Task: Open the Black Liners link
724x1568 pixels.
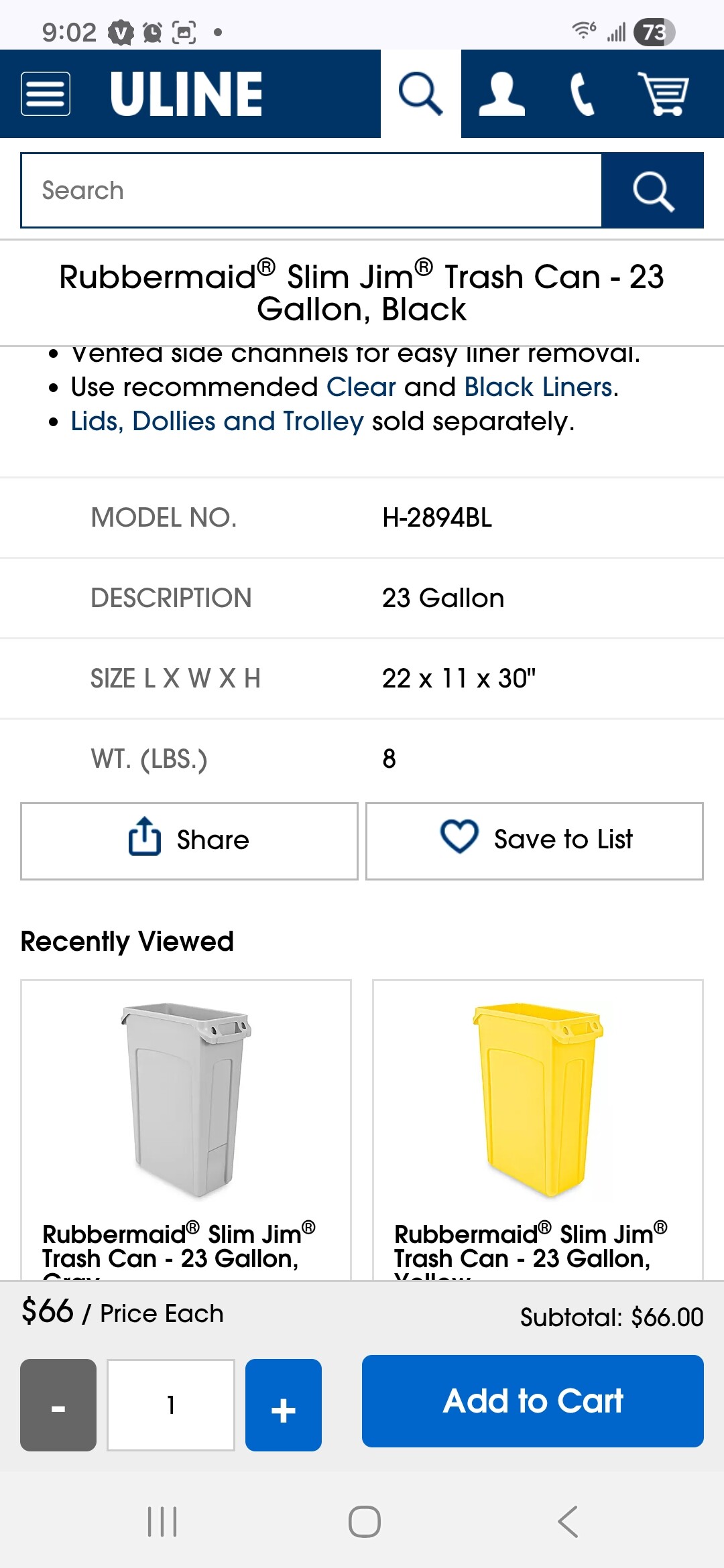Action: pyautogui.click(x=539, y=387)
